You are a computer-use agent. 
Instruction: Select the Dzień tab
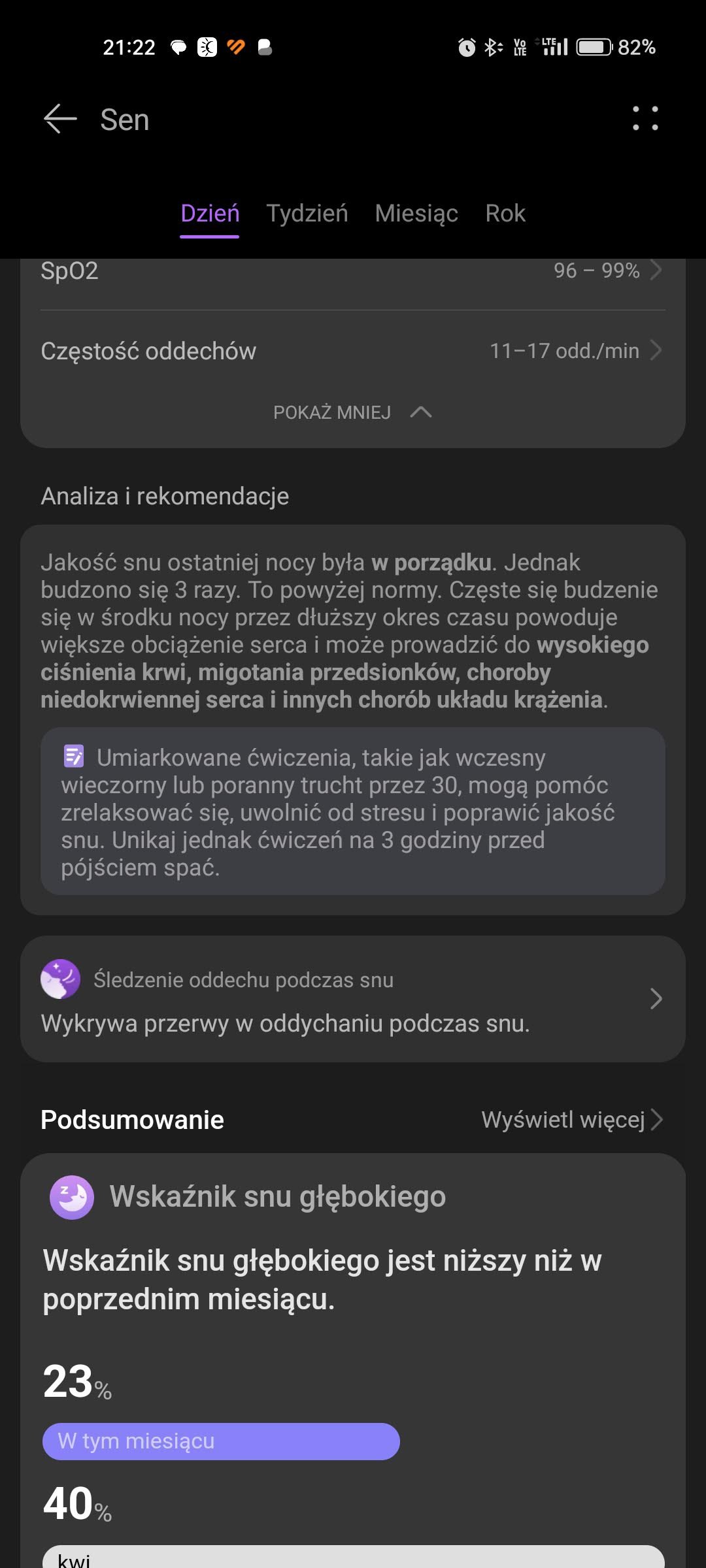coord(210,214)
